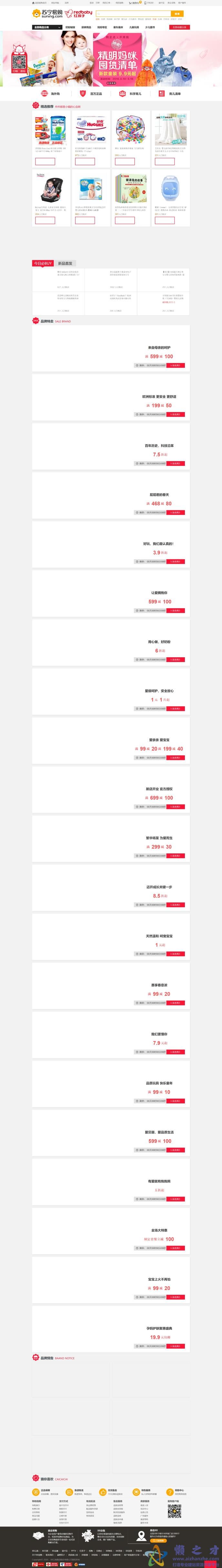
Task: Switch to the 今日必BUY tab
Action: point(43,264)
